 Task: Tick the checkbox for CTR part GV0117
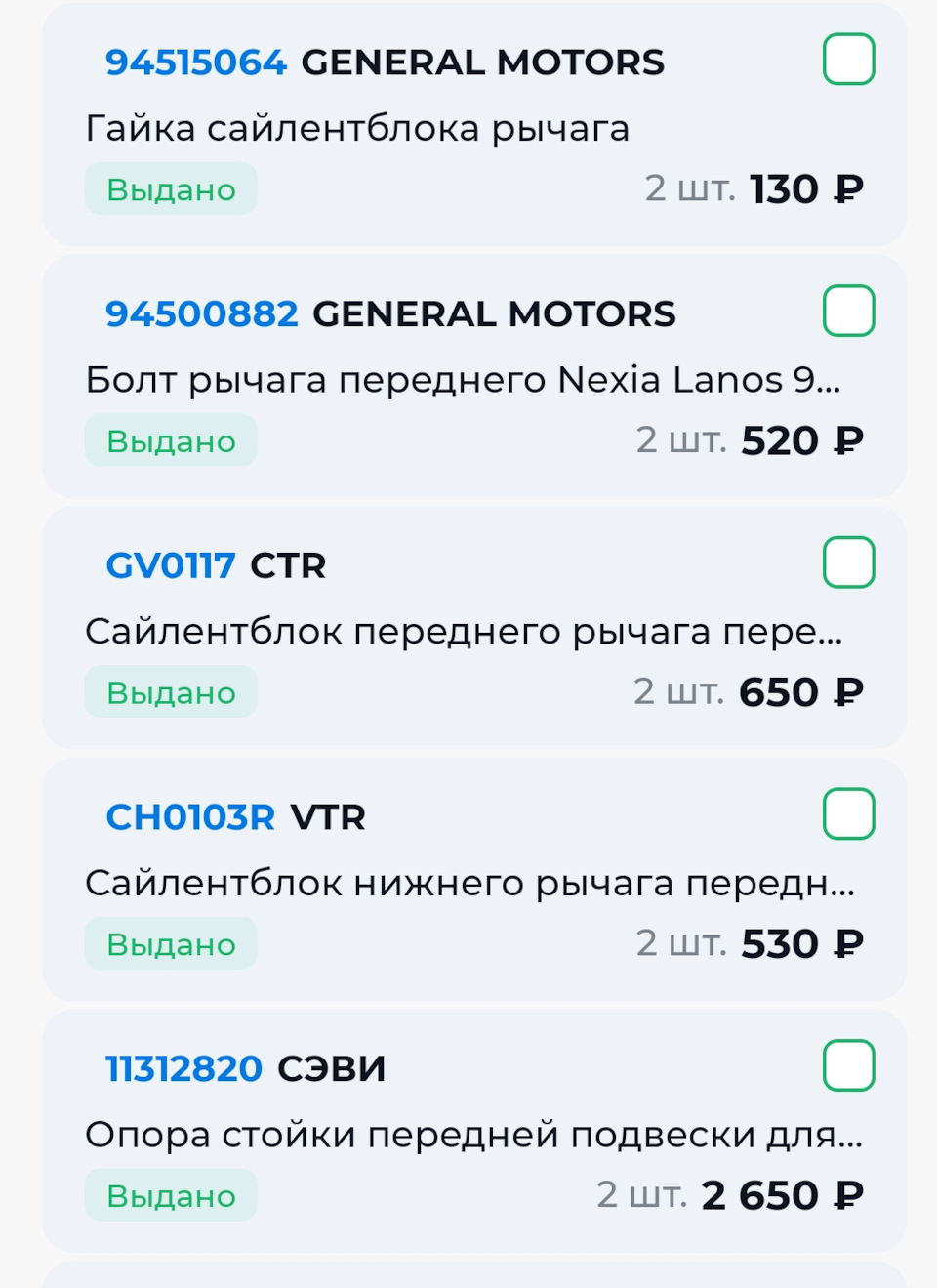click(848, 561)
